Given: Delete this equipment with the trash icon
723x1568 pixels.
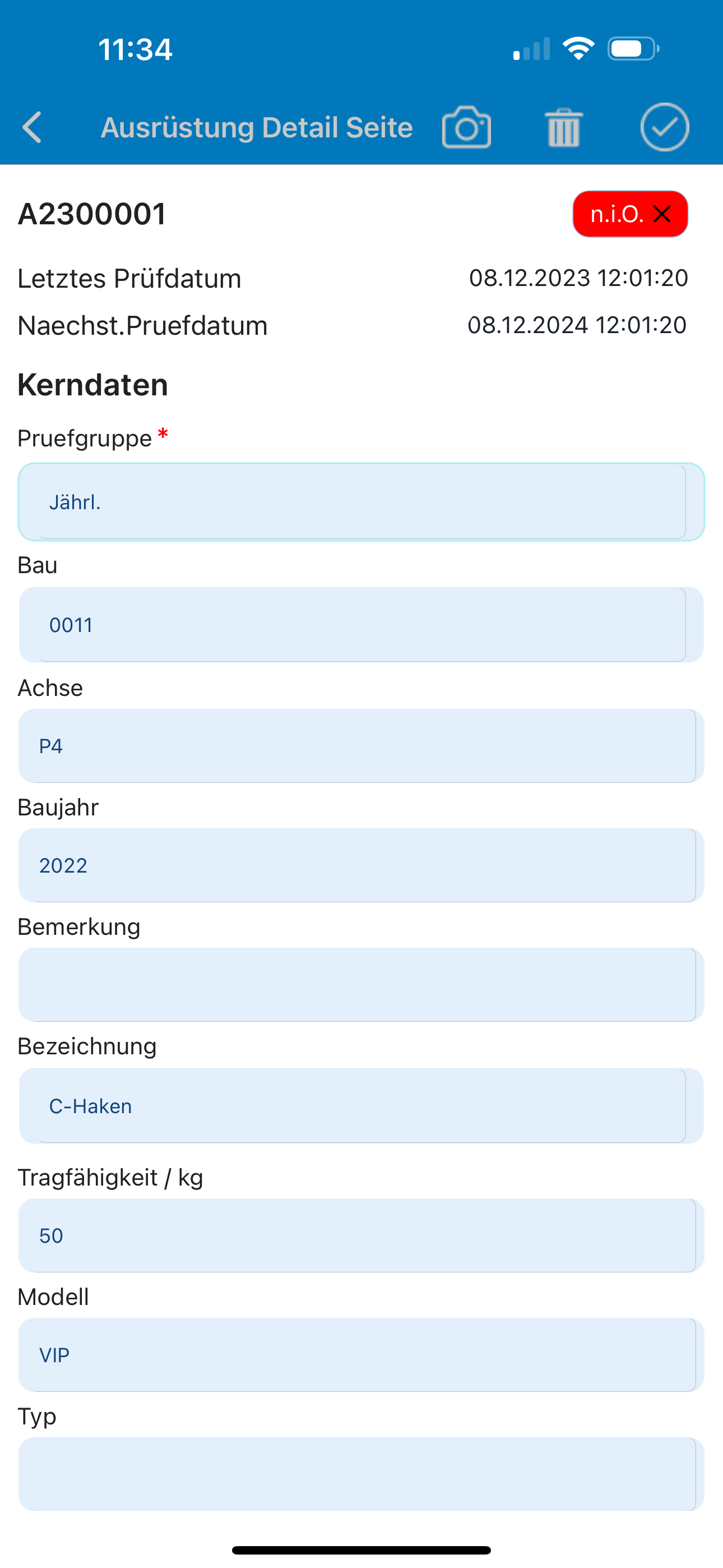Looking at the screenshot, I should (564, 127).
